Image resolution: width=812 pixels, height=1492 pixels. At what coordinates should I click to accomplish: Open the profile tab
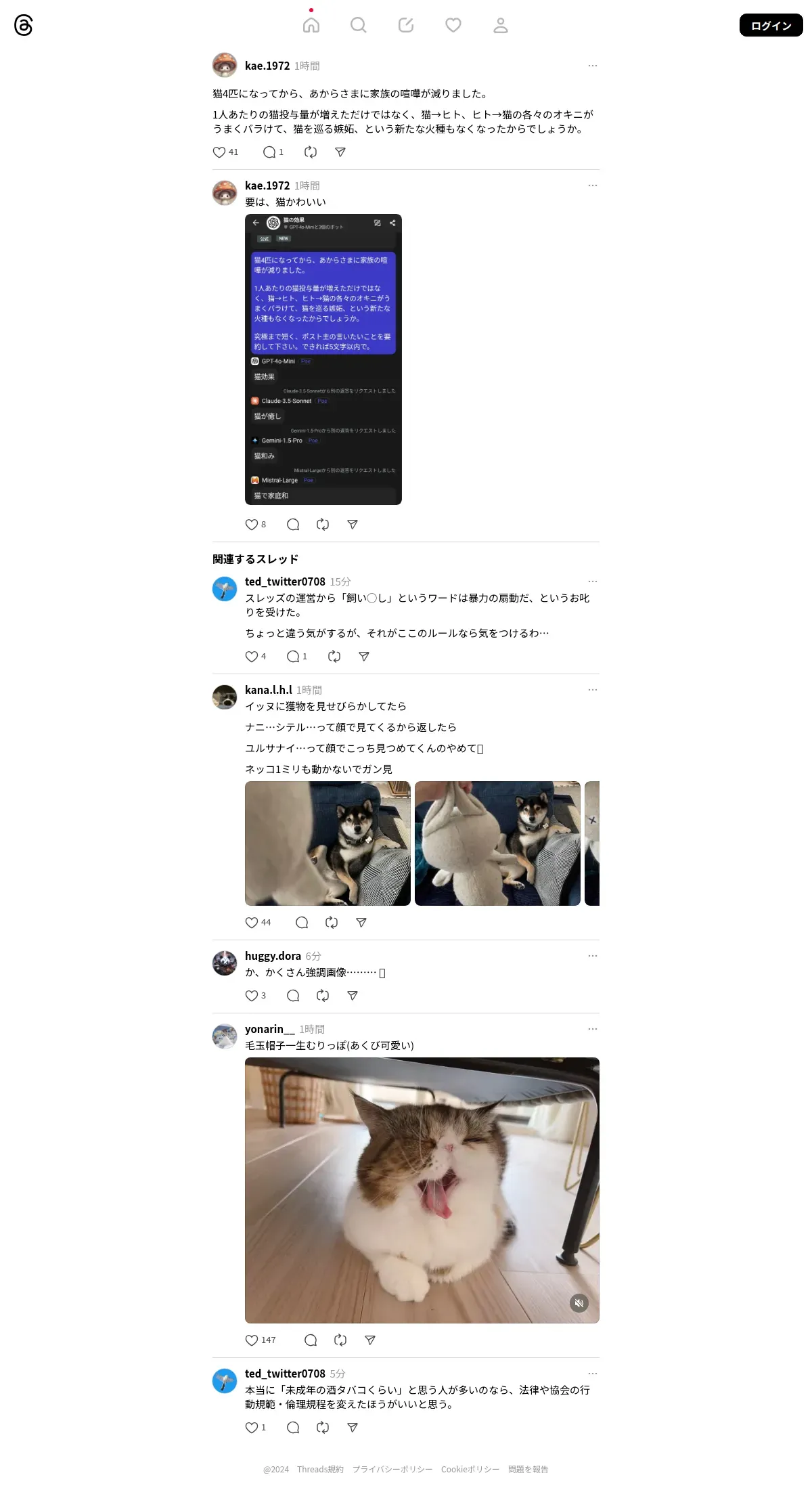click(501, 25)
